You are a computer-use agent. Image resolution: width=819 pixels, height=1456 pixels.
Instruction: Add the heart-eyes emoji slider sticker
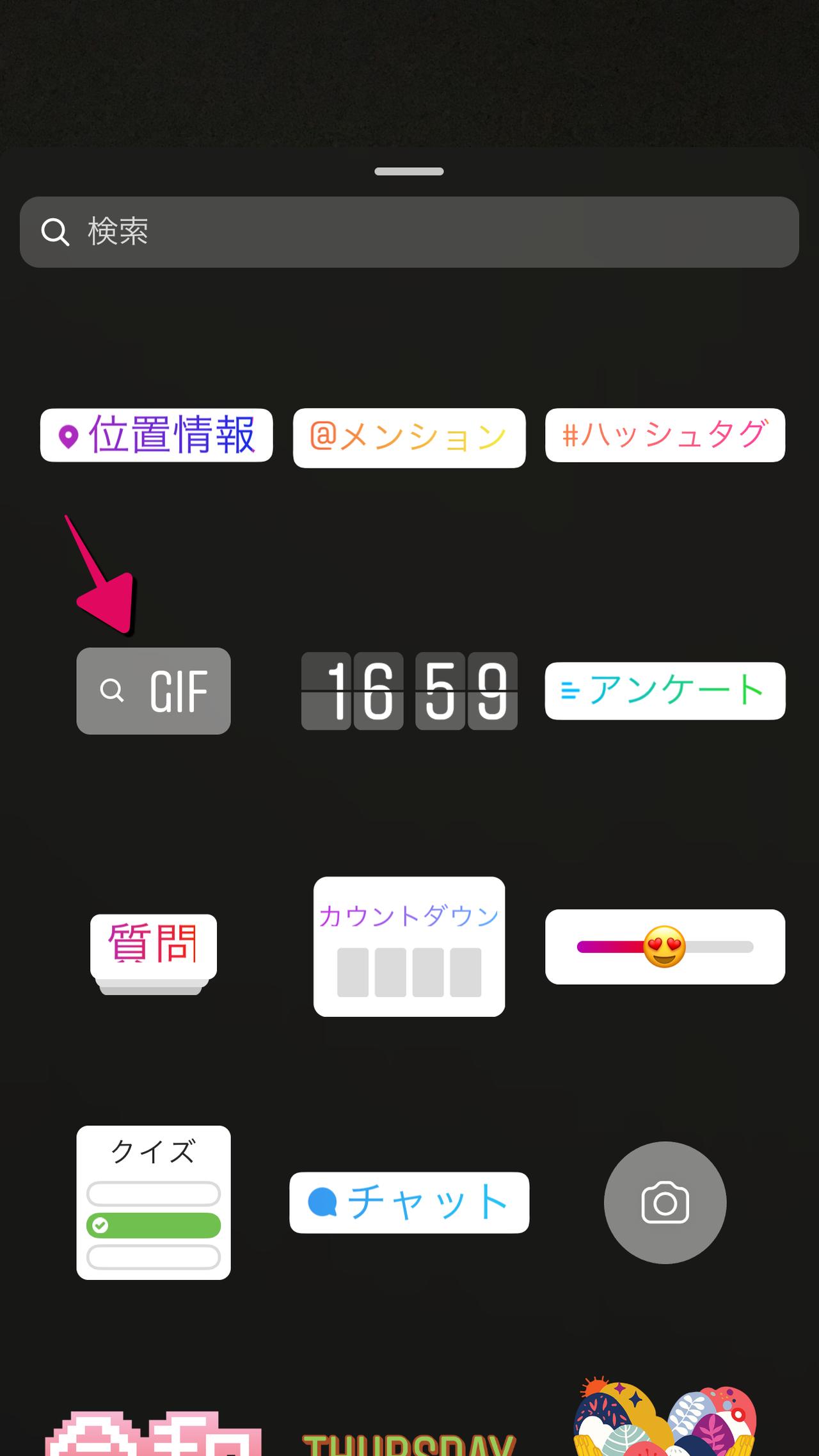pos(665,947)
